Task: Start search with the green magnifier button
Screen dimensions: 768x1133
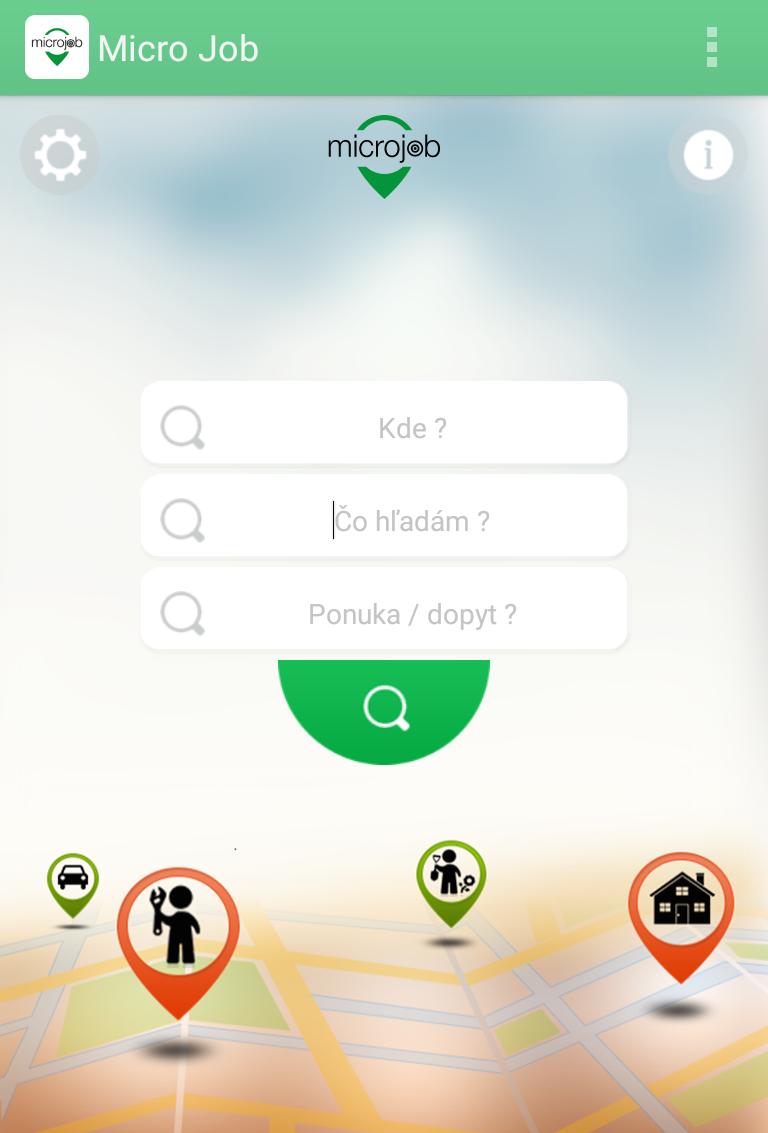Action: pos(384,708)
